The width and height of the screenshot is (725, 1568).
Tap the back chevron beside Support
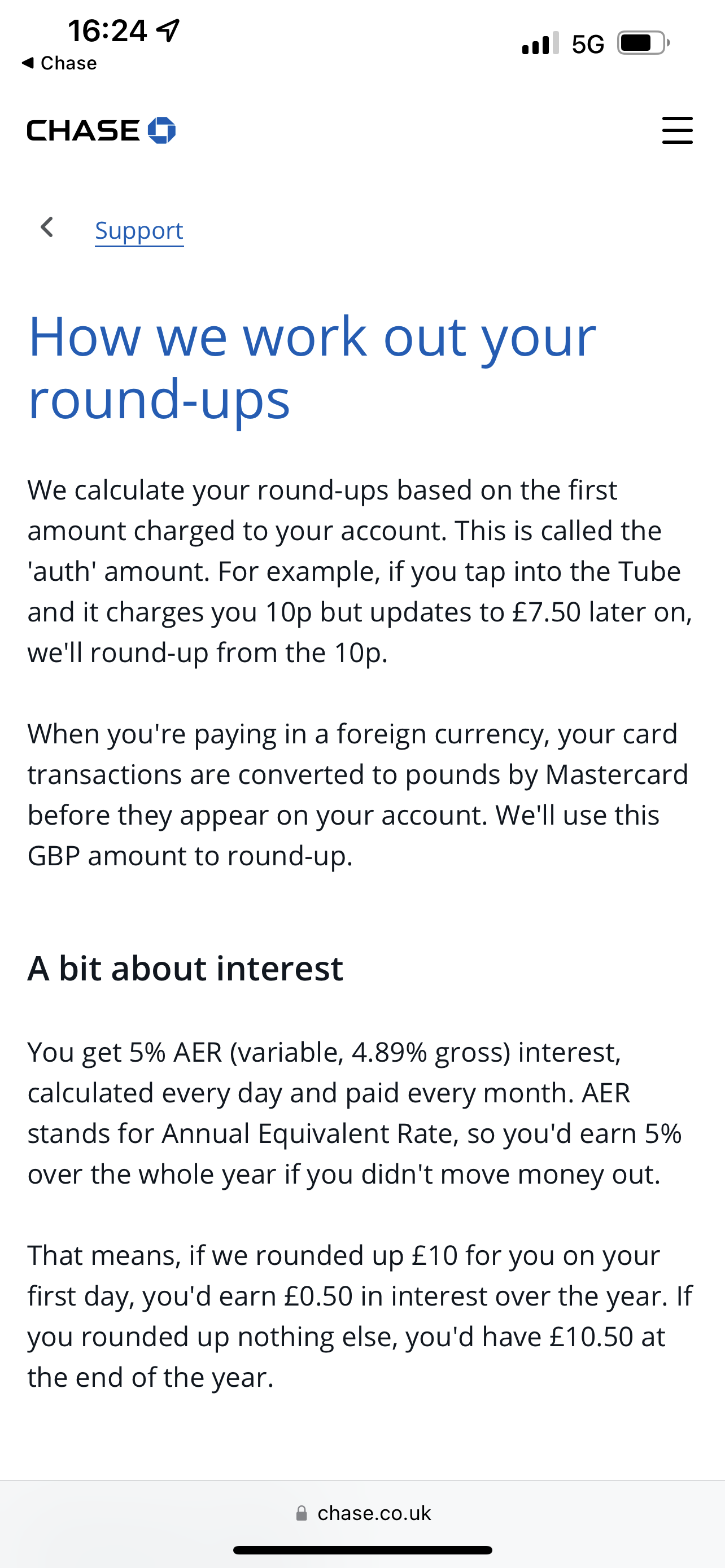(x=47, y=227)
